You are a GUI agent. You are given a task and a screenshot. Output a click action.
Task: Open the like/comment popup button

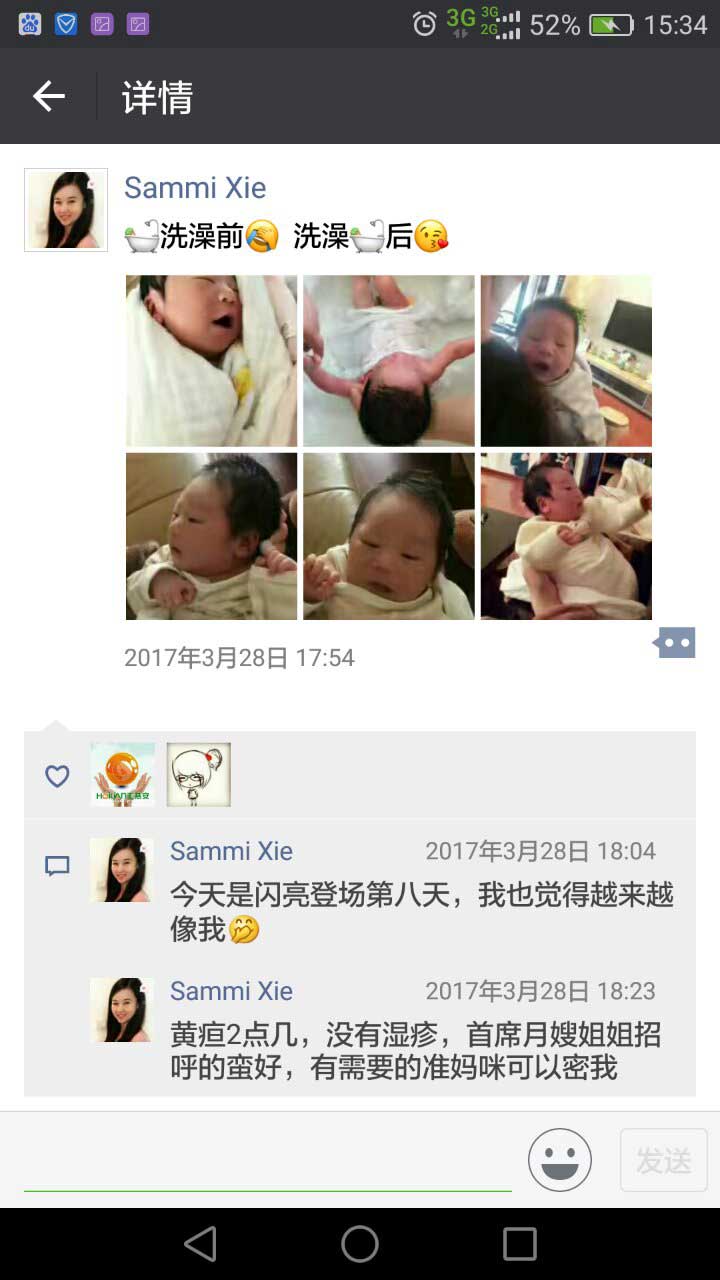click(675, 643)
